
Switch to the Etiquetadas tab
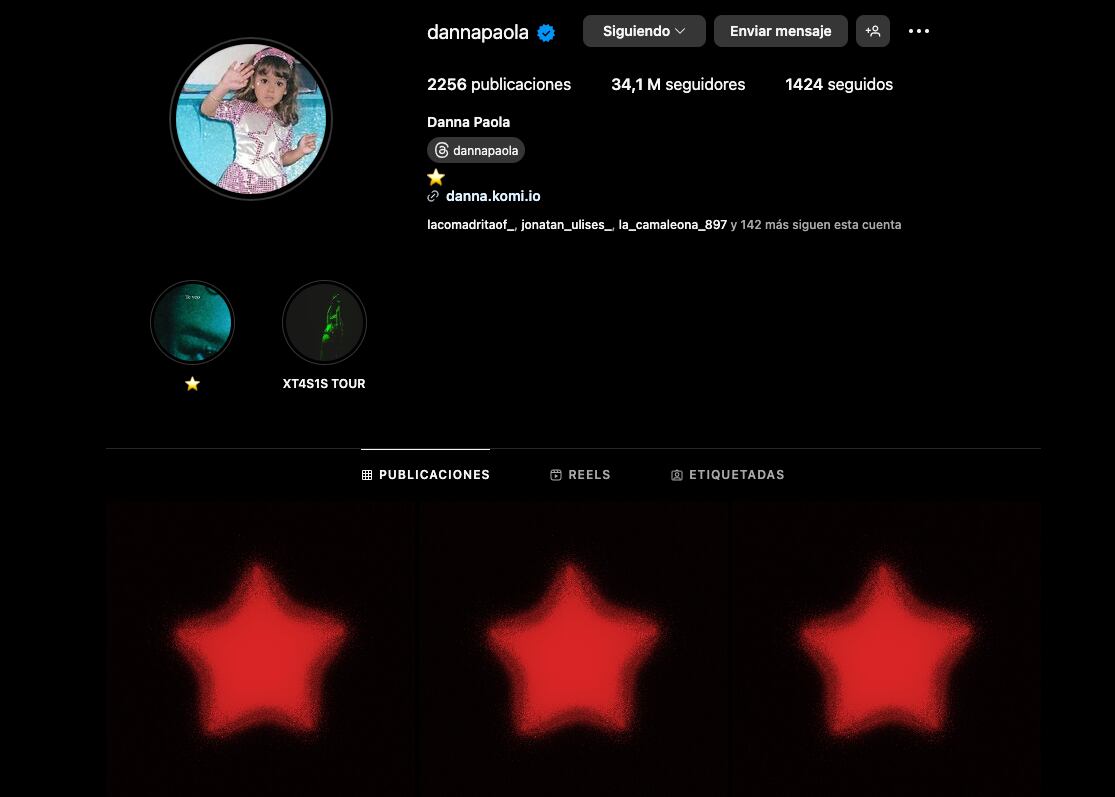point(727,475)
